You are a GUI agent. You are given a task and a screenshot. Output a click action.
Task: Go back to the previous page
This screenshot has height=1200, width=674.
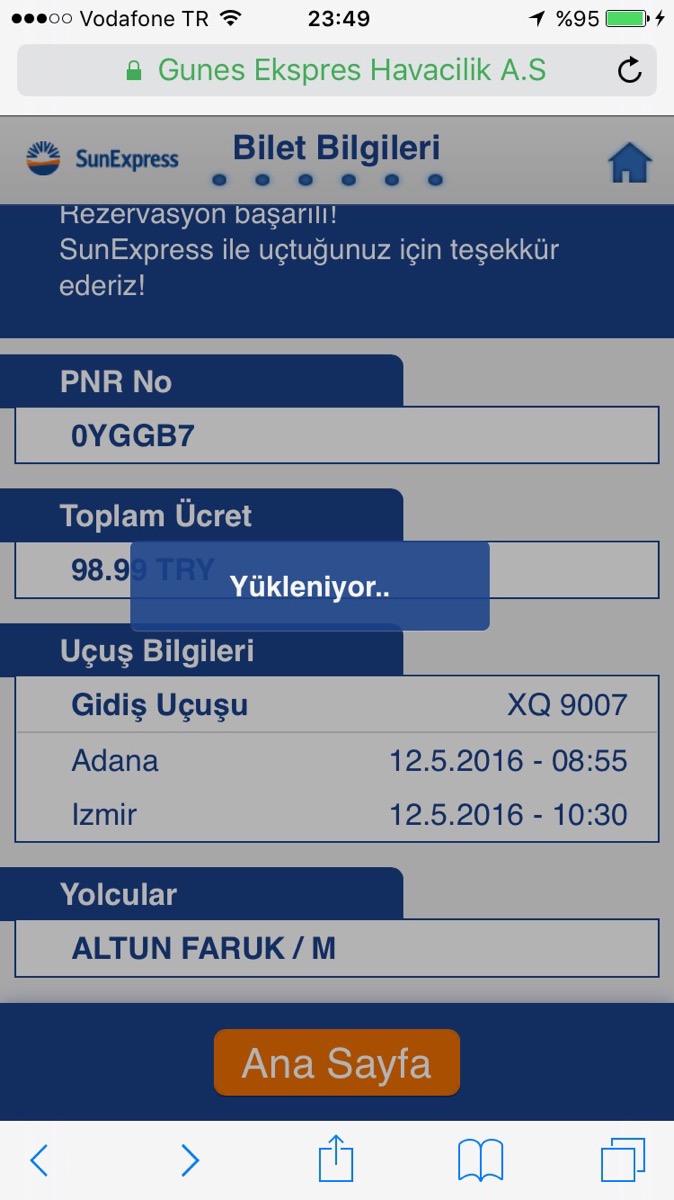(x=39, y=1160)
